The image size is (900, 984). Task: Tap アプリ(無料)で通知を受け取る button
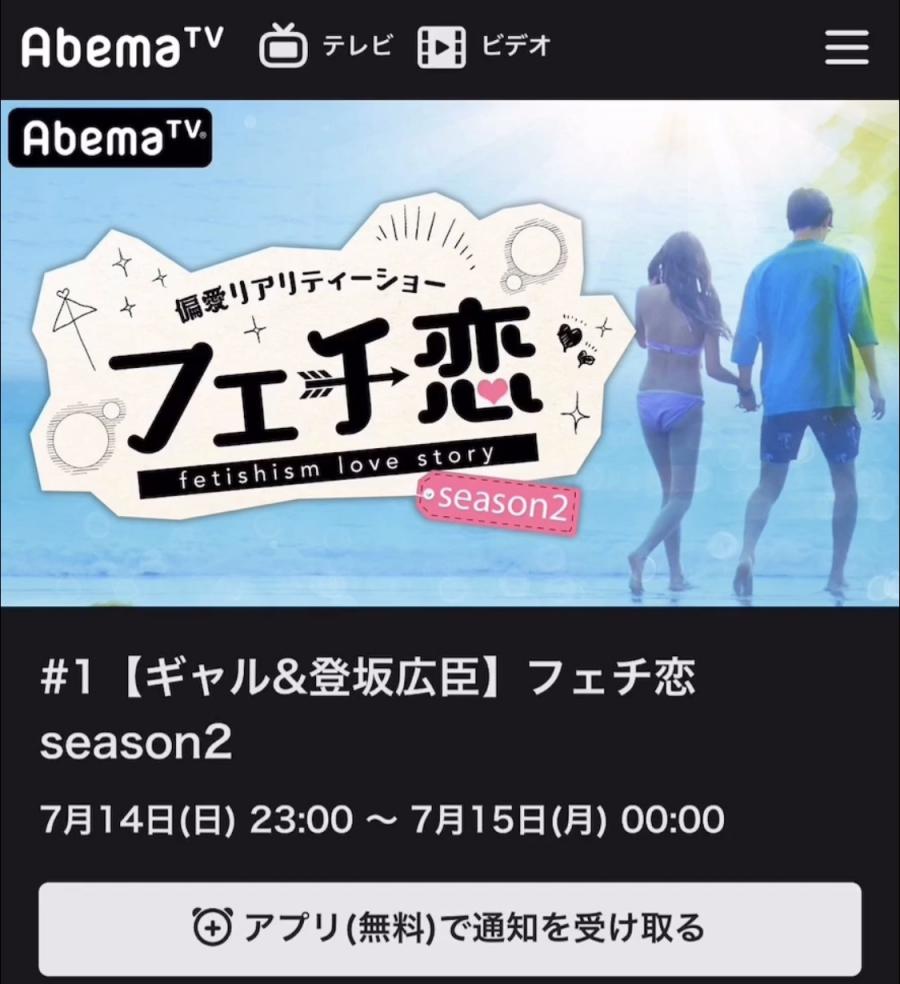click(449, 927)
